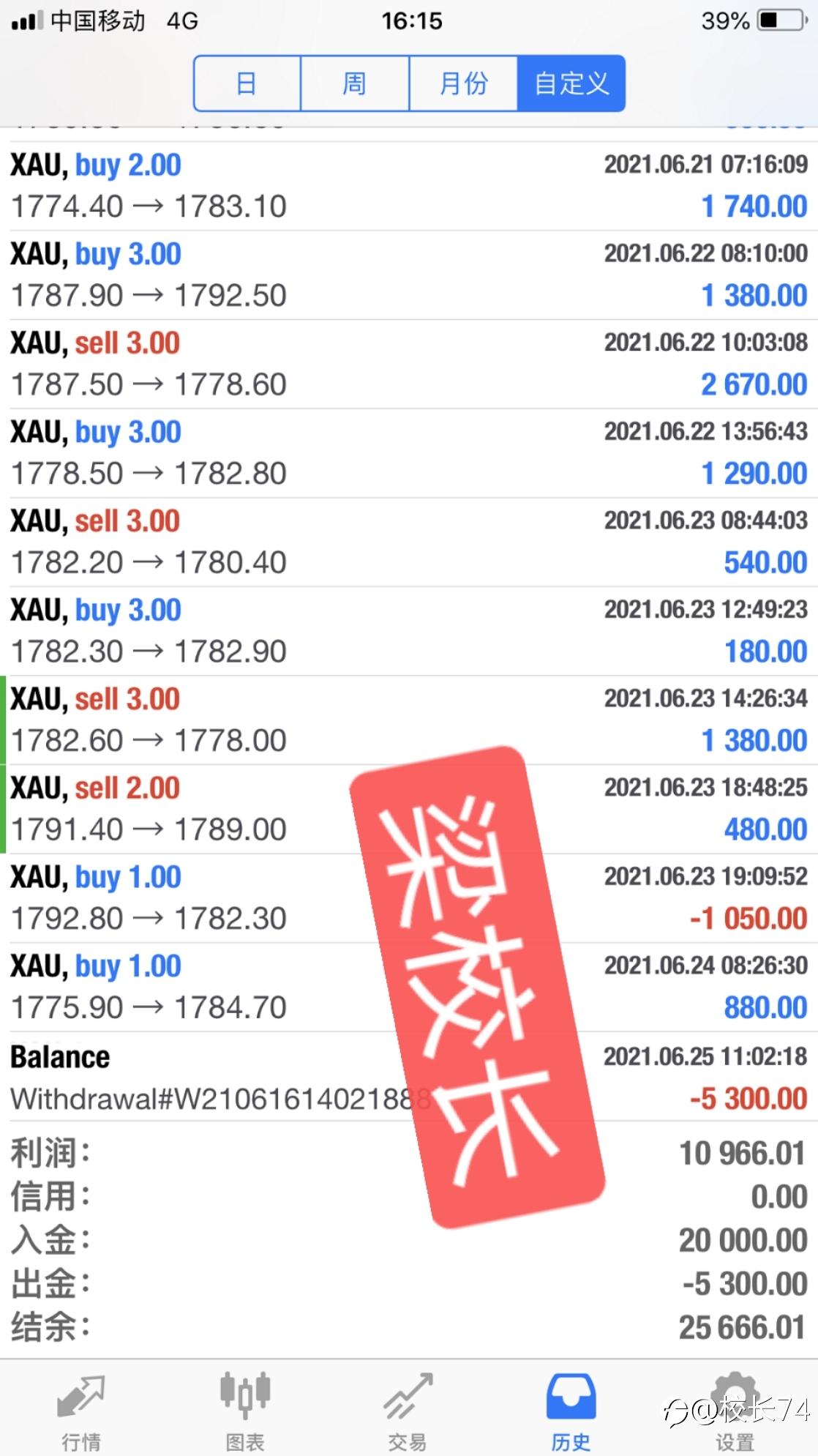Switch to the 月份 period tab

(463, 83)
